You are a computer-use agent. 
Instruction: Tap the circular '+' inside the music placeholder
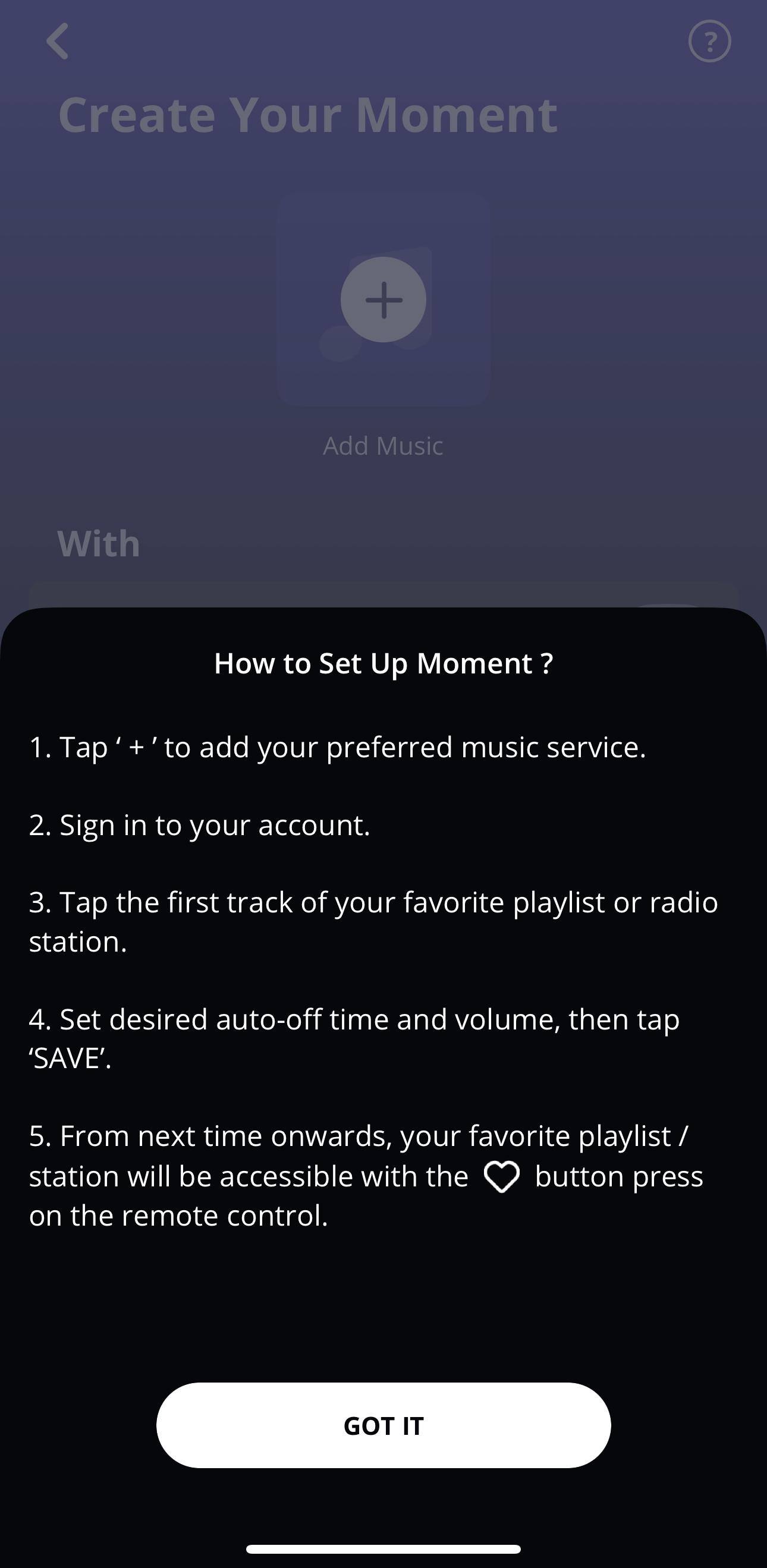[x=383, y=300]
